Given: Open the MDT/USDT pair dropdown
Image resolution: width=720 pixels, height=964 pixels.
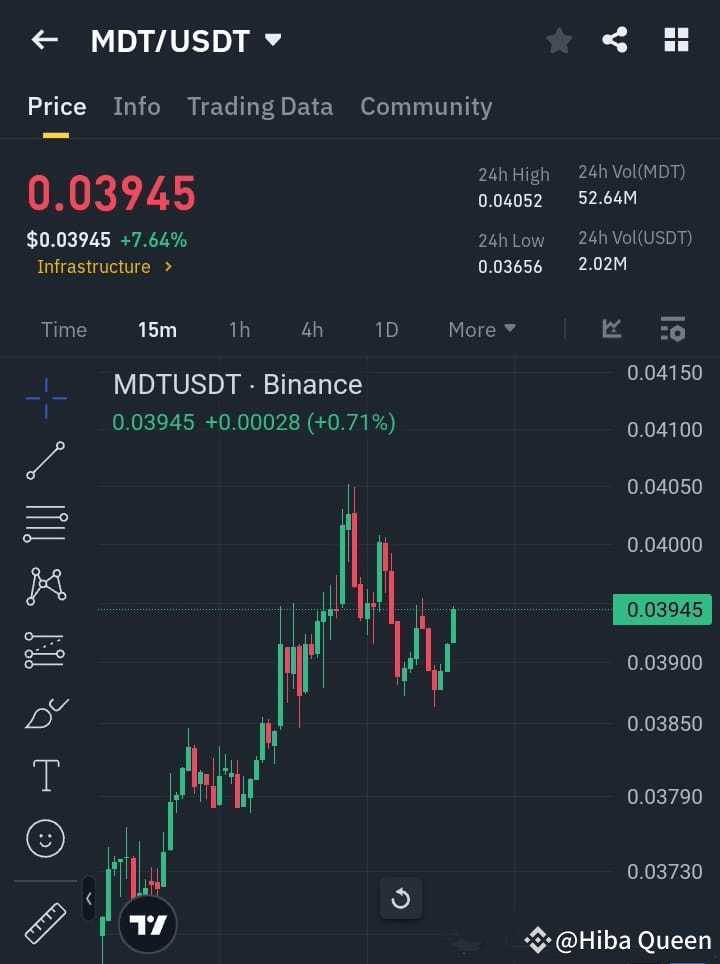Looking at the screenshot, I should (272, 40).
